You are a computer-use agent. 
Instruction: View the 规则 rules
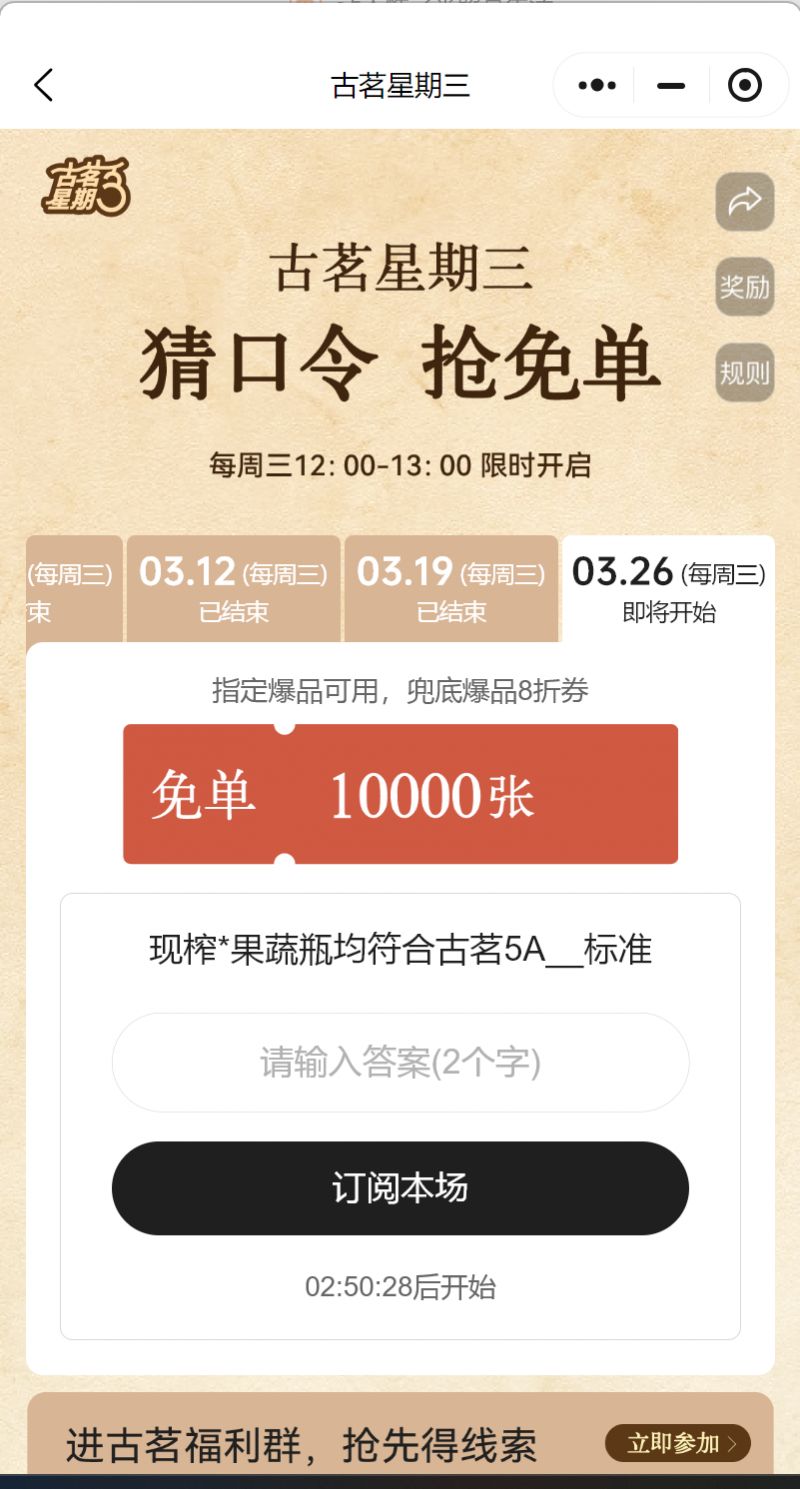click(x=744, y=373)
